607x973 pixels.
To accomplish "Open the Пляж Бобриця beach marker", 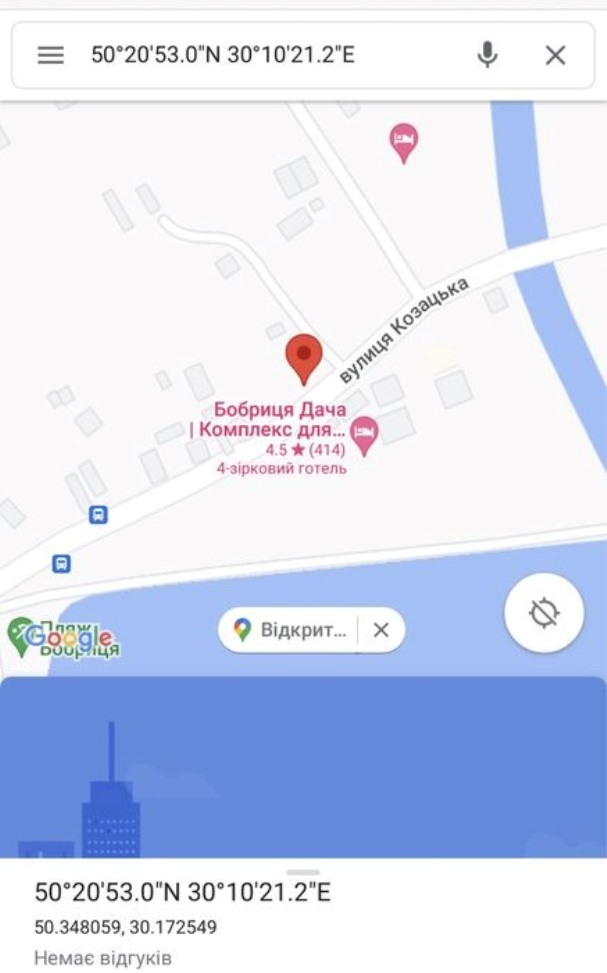I will coord(20,635).
